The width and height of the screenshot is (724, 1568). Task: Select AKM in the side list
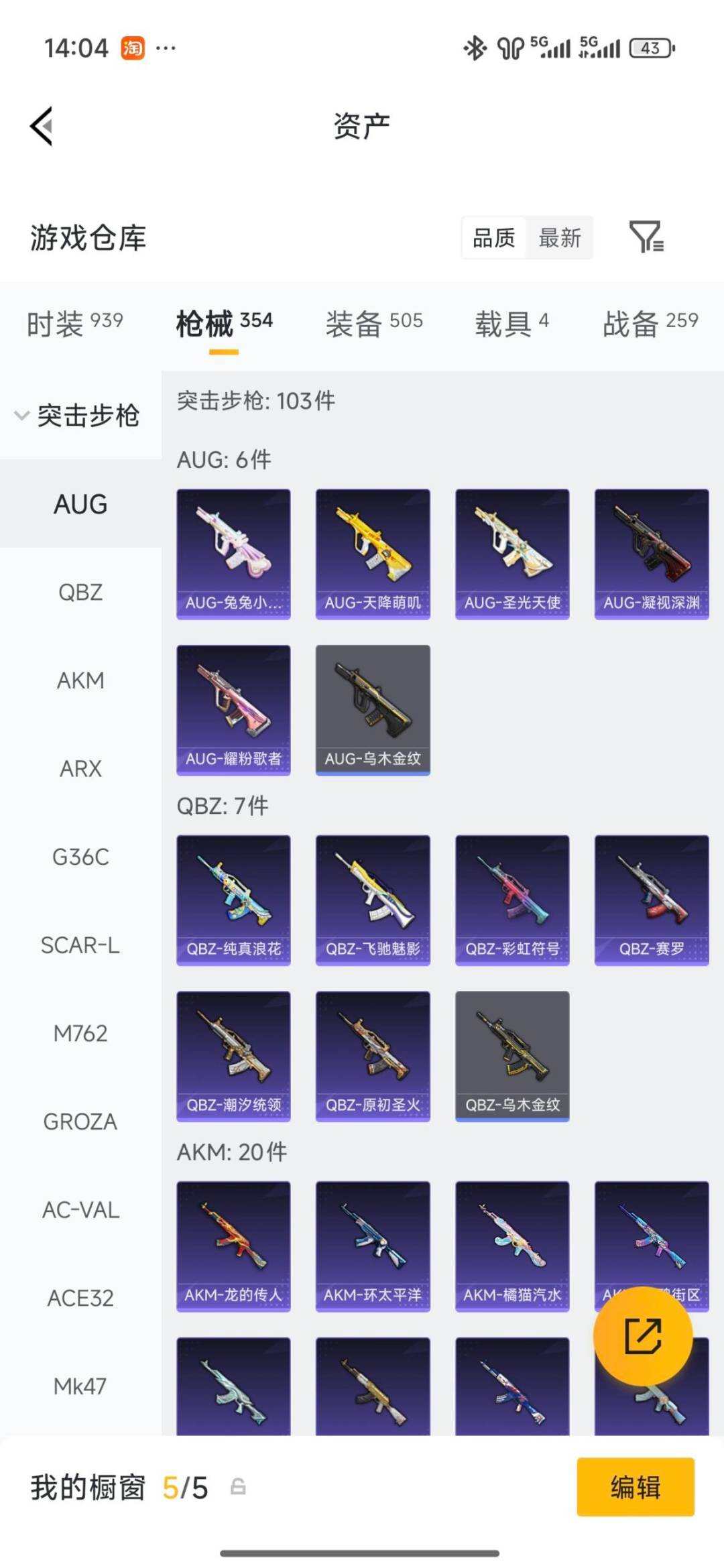(x=80, y=680)
